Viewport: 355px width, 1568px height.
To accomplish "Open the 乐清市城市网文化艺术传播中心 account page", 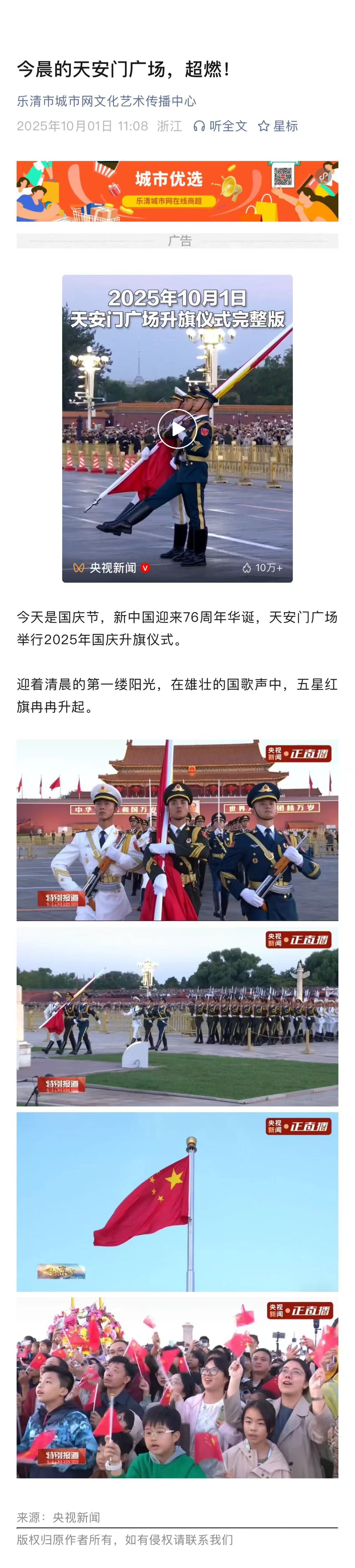I will point(106,101).
